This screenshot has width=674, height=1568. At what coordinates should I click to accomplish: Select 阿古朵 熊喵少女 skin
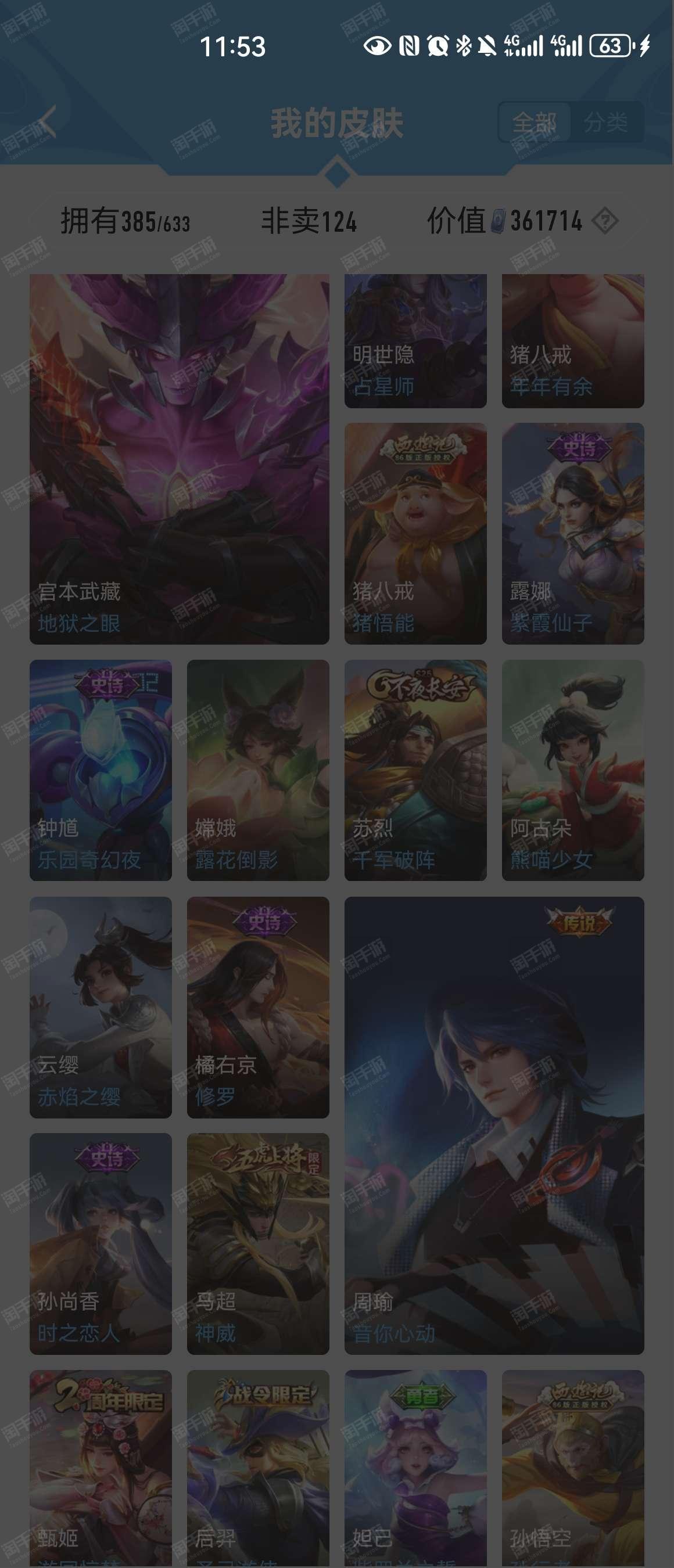[572, 770]
